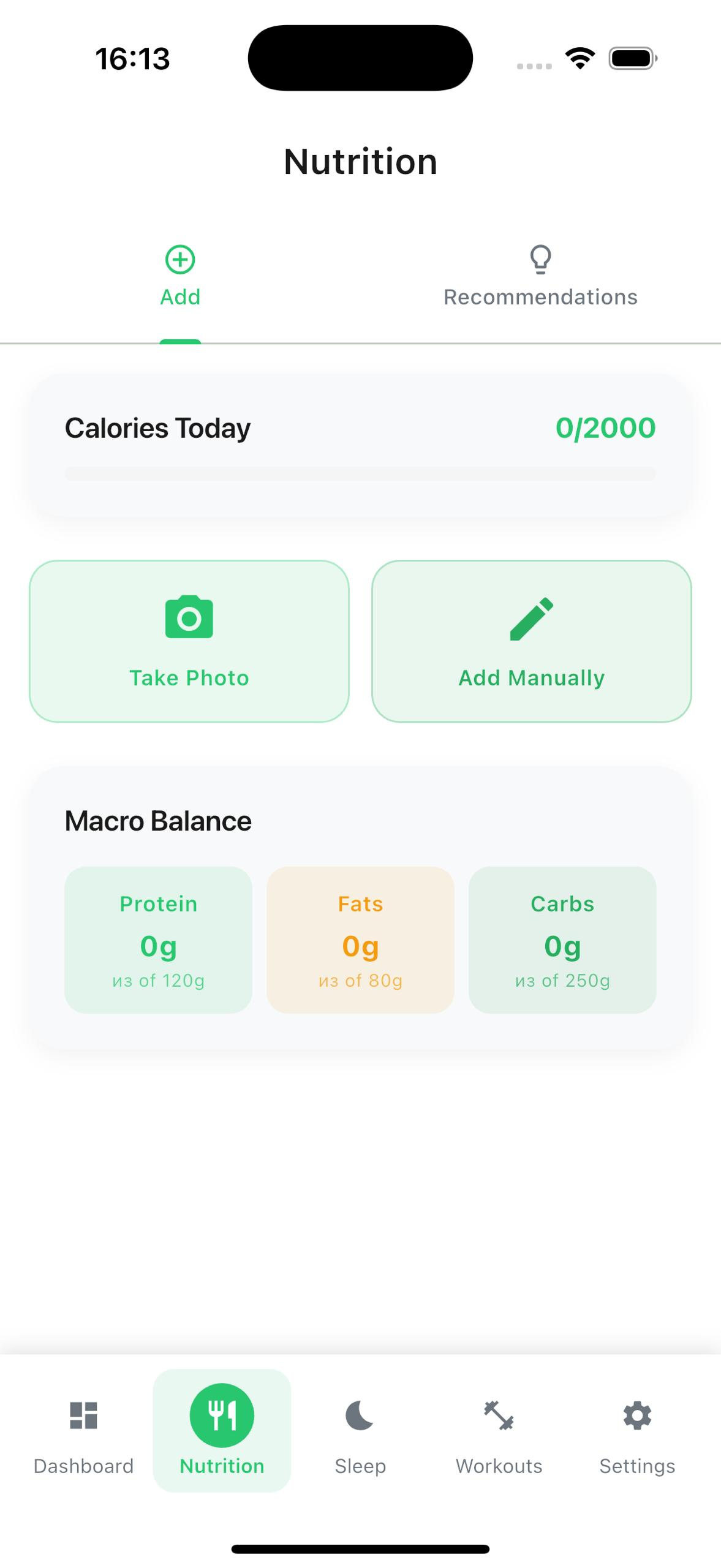Open Settings from the bottom bar
The width and height of the screenshot is (721, 1568).
[637, 1430]
